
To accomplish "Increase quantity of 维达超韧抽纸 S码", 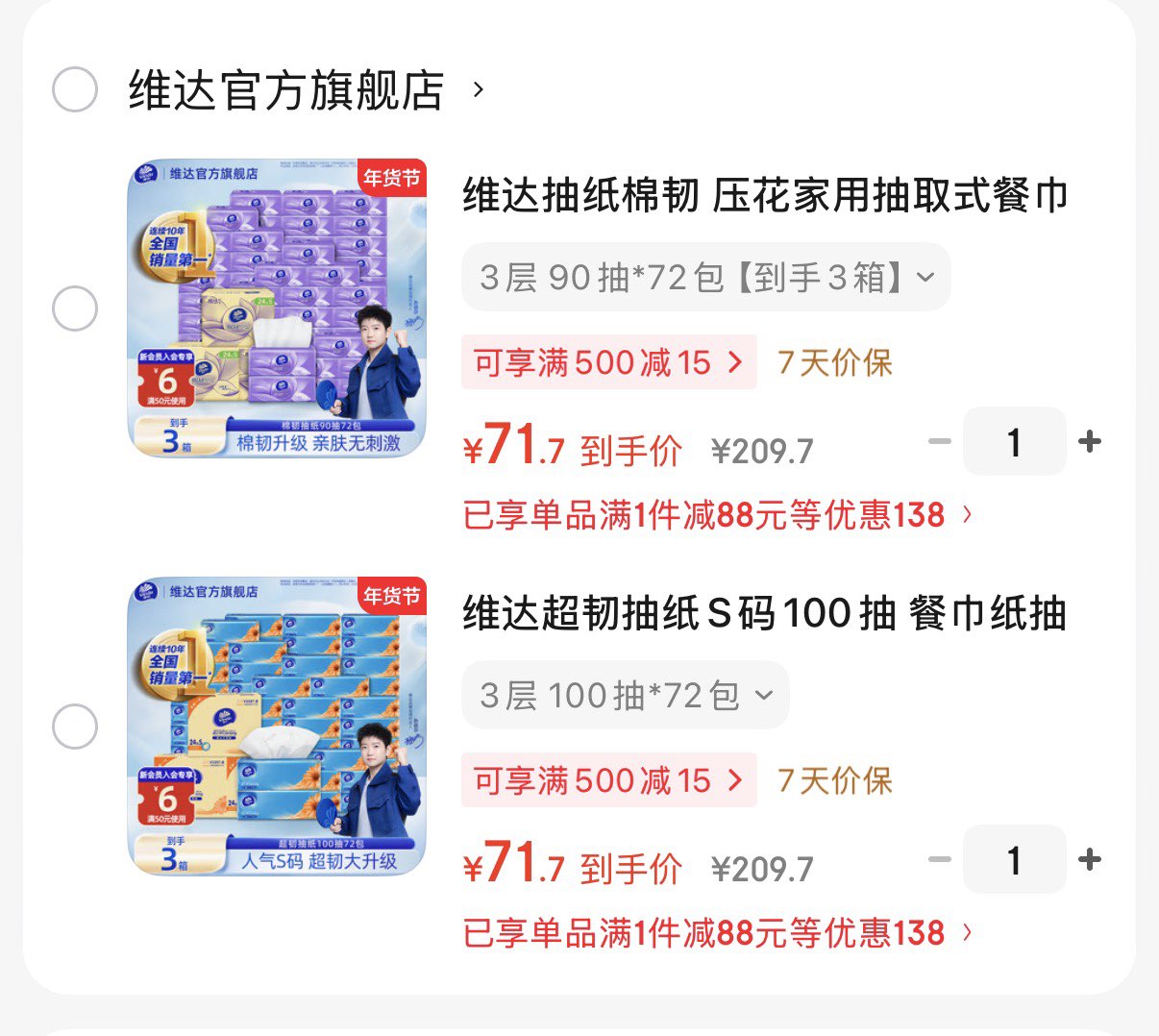I will pyautogui.click(x=1090, y=859).
